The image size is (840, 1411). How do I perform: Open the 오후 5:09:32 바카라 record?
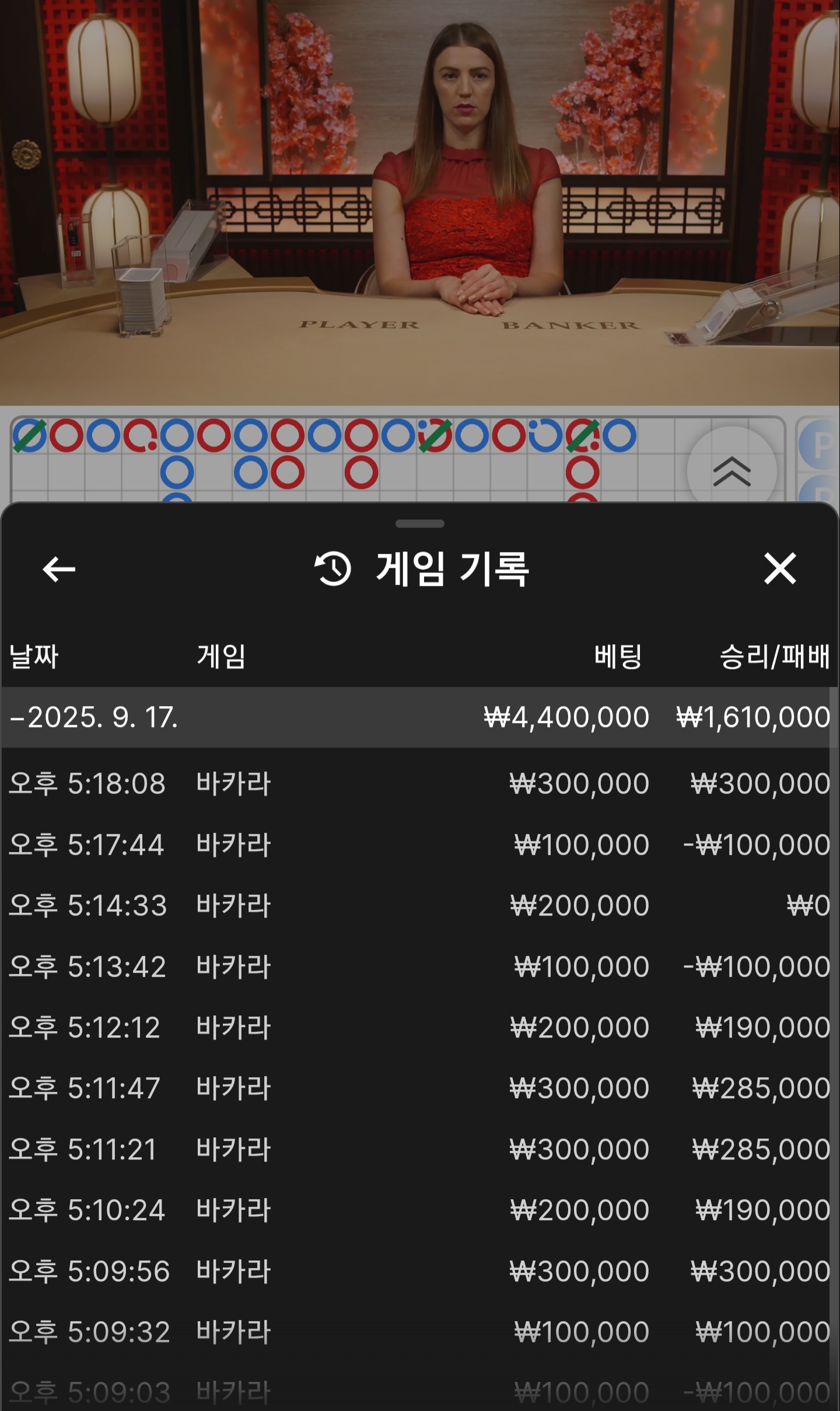(419, 1332)
